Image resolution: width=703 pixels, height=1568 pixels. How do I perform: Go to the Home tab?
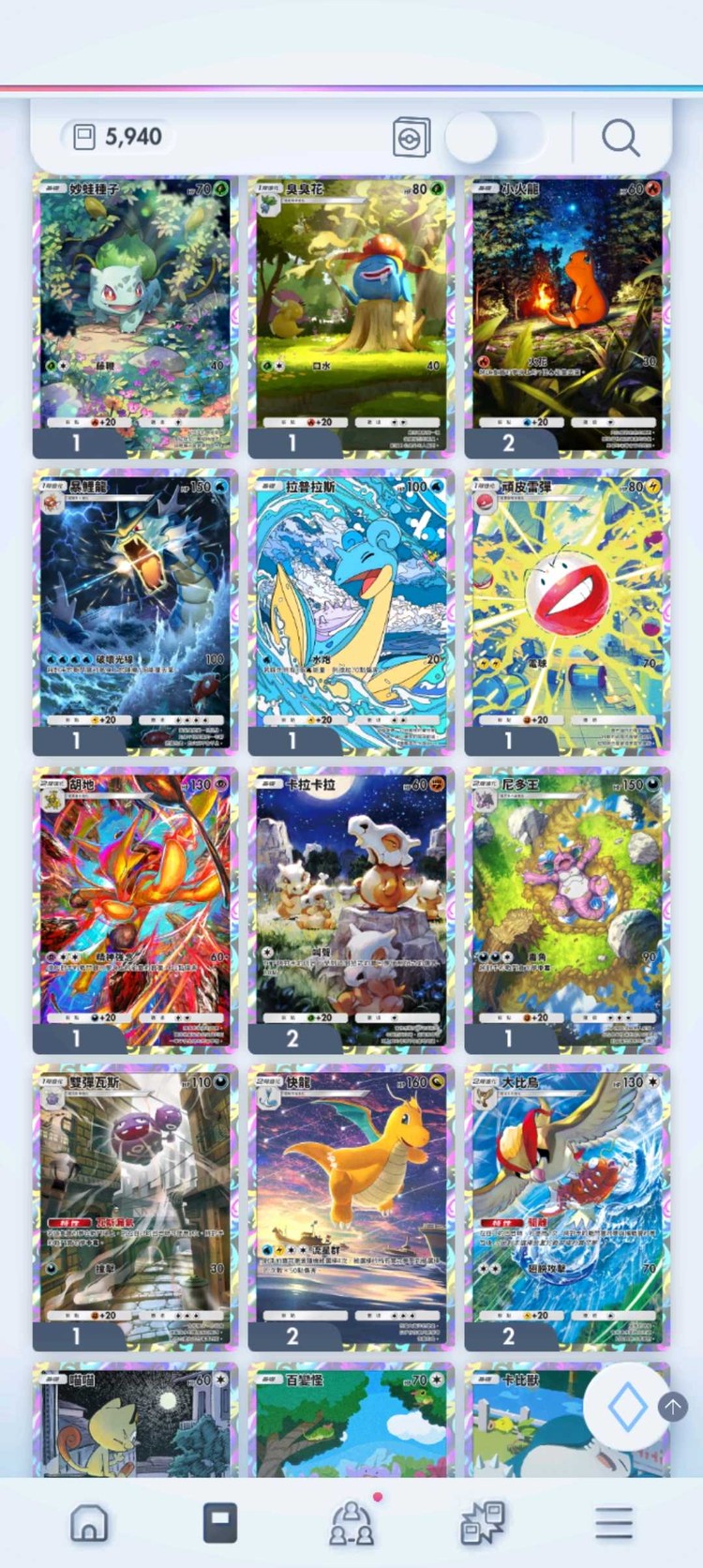click(x=89, y=1523)
